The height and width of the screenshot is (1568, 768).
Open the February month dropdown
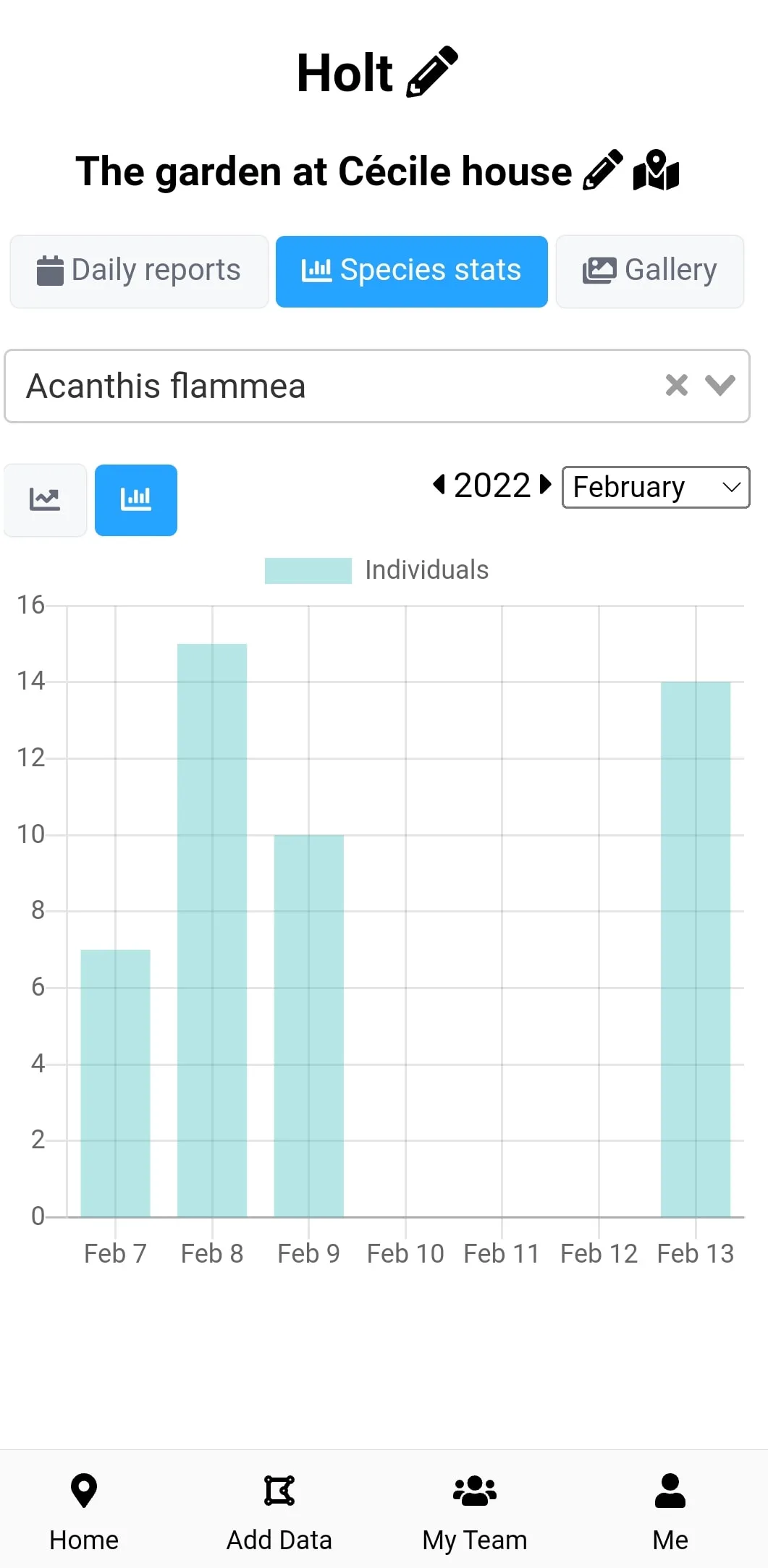[656, 487]
